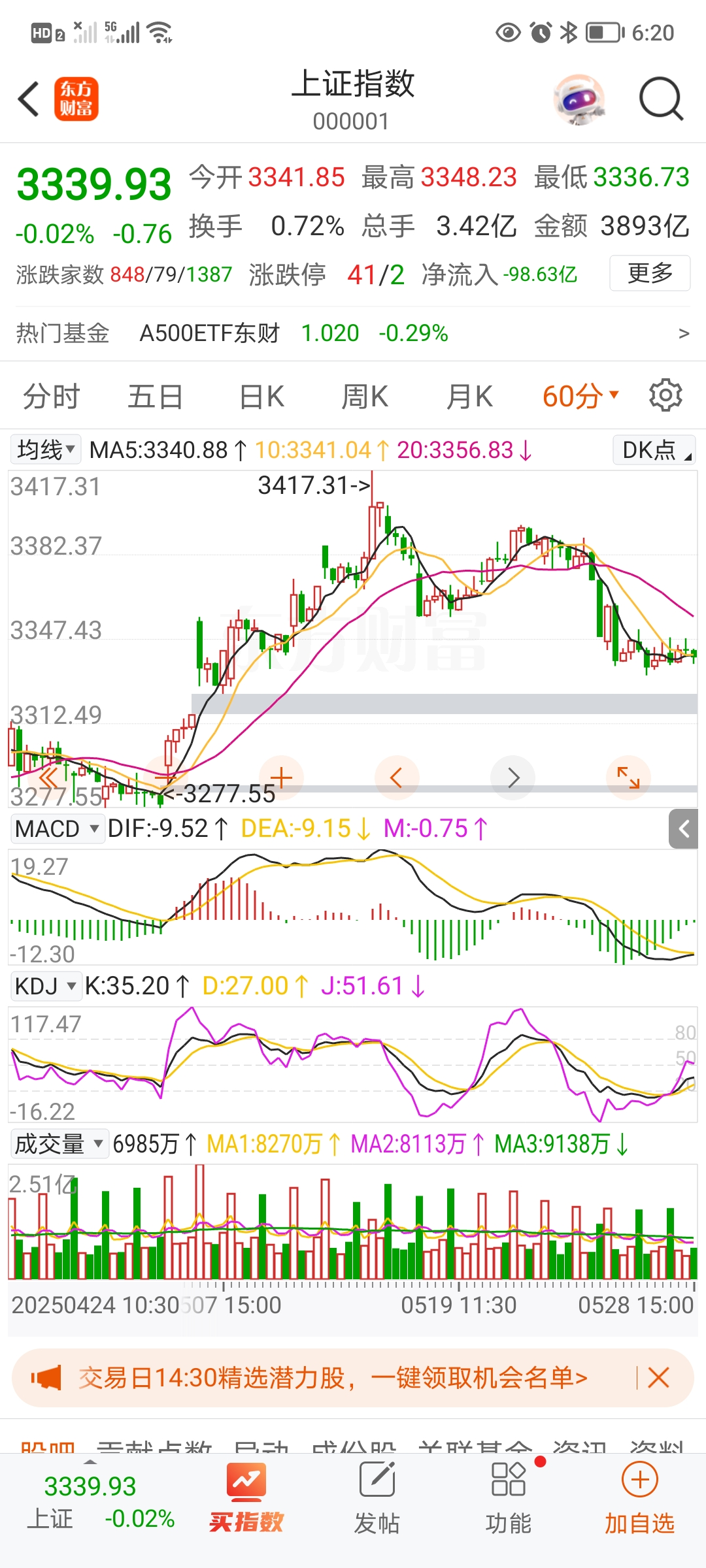The height and width of the screenshot is (1568, 706).
Task: Dismiss the 14:30 潜力股 promo banner
Action: coord(658,1378)
